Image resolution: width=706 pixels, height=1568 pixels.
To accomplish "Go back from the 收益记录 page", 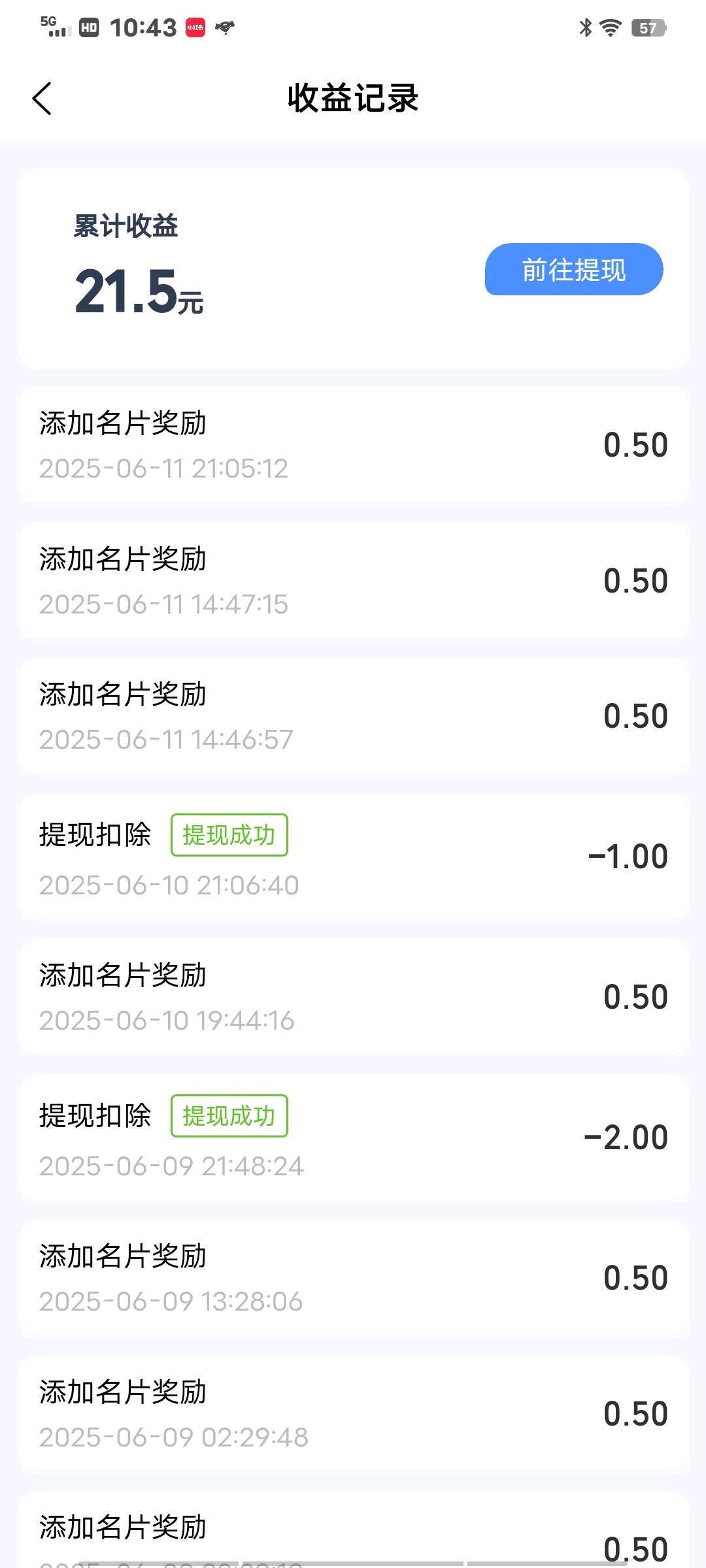I will click(42, 99).
